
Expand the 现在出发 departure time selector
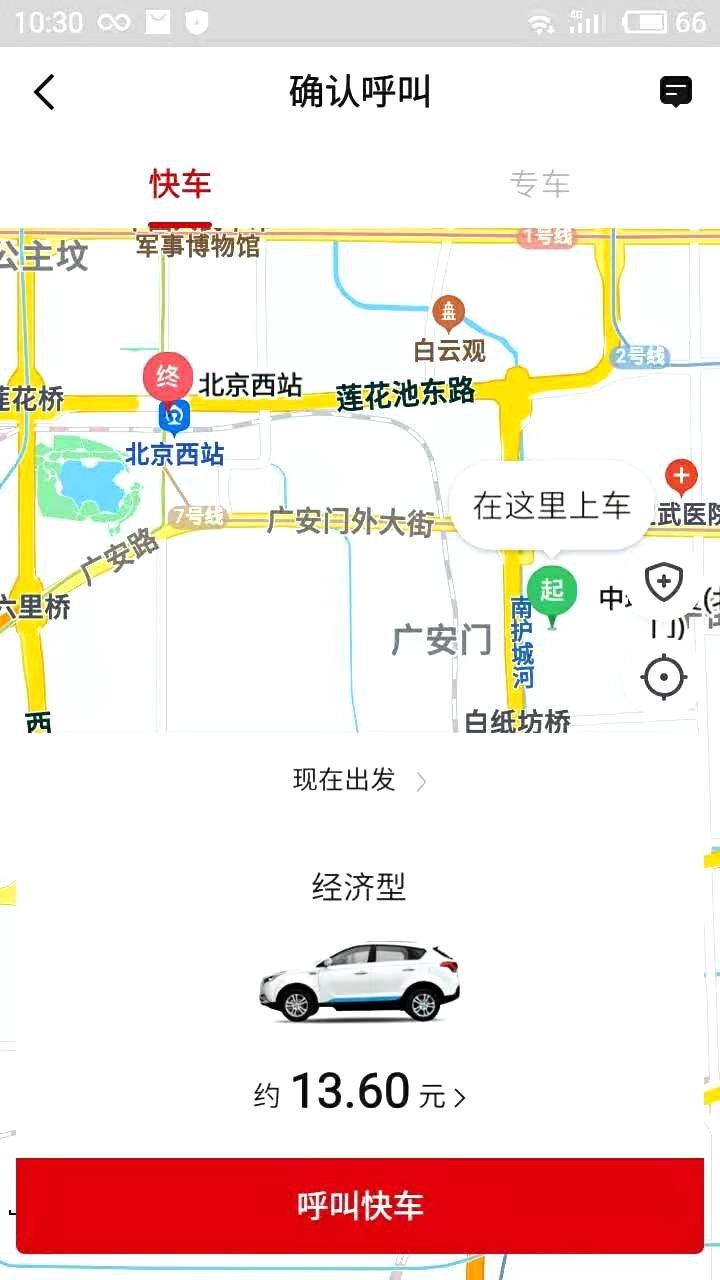click(360, 780)
